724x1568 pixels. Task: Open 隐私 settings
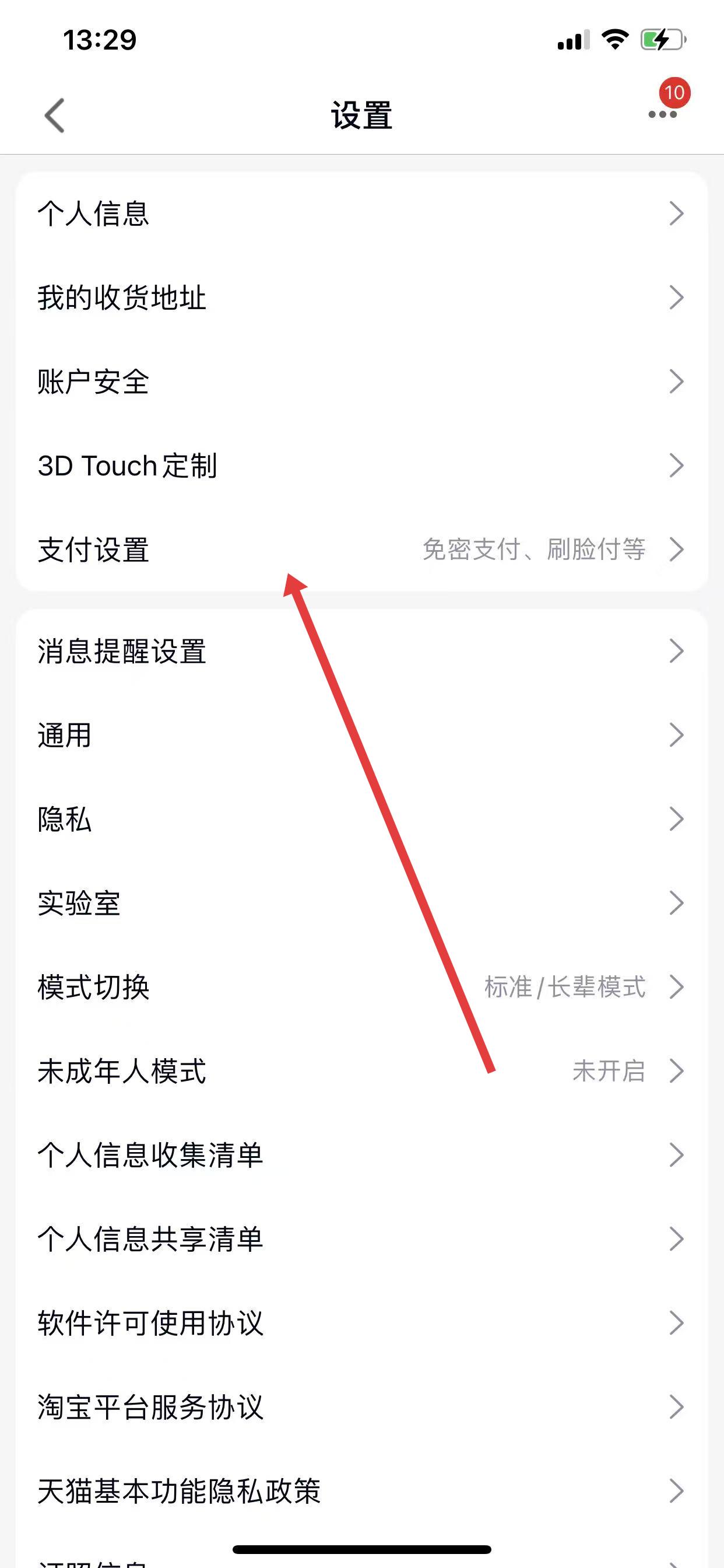[361, 820]
